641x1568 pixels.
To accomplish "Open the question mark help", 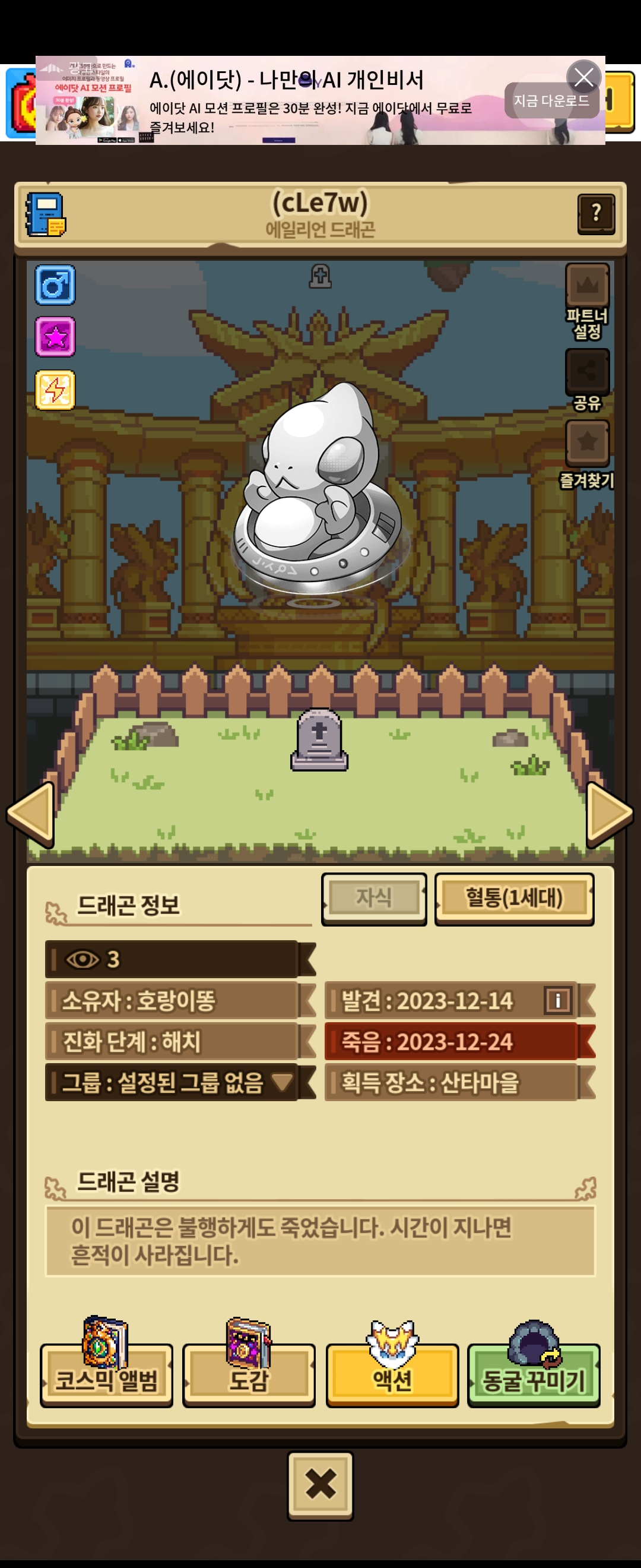I will (x=595, y=213).
